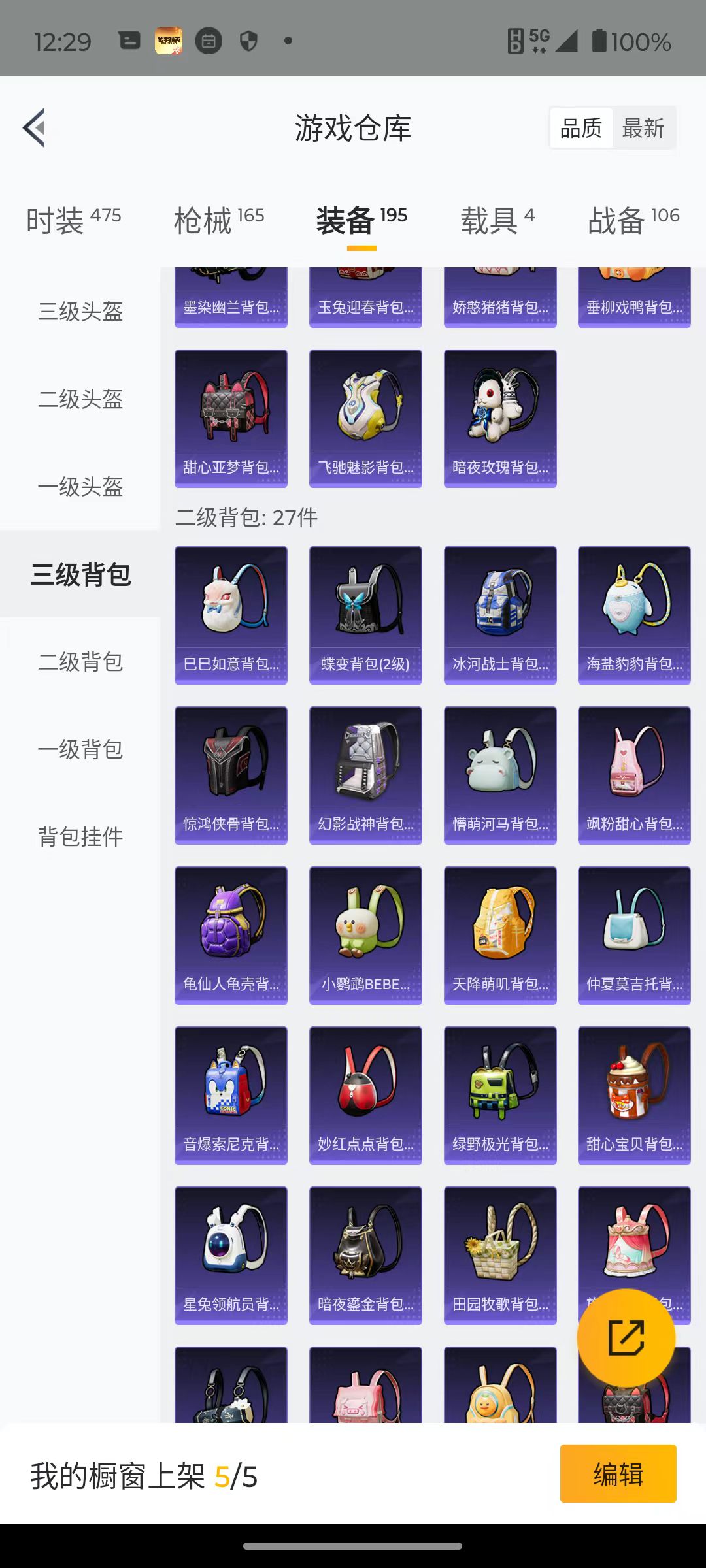This screenshot has height=1568, width=706.
Task: Go back using the top-left arrow
Action: (x=35, y=128)
